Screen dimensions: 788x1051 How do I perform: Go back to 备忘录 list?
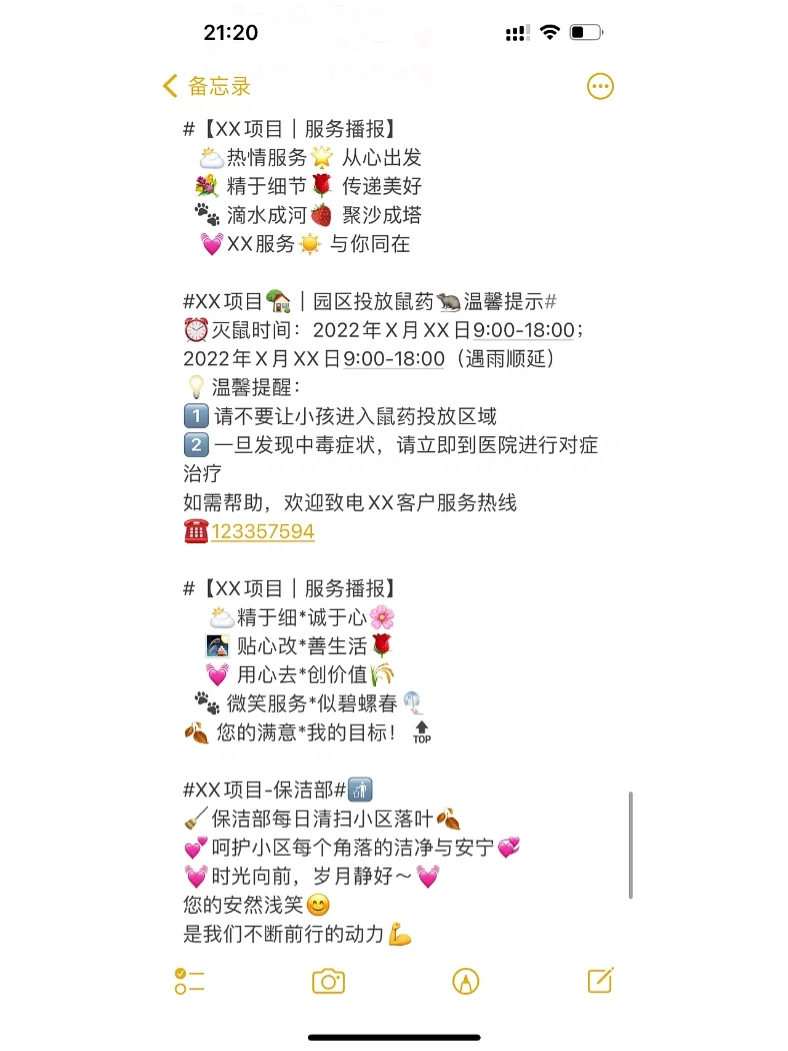[x=207, y=86]
